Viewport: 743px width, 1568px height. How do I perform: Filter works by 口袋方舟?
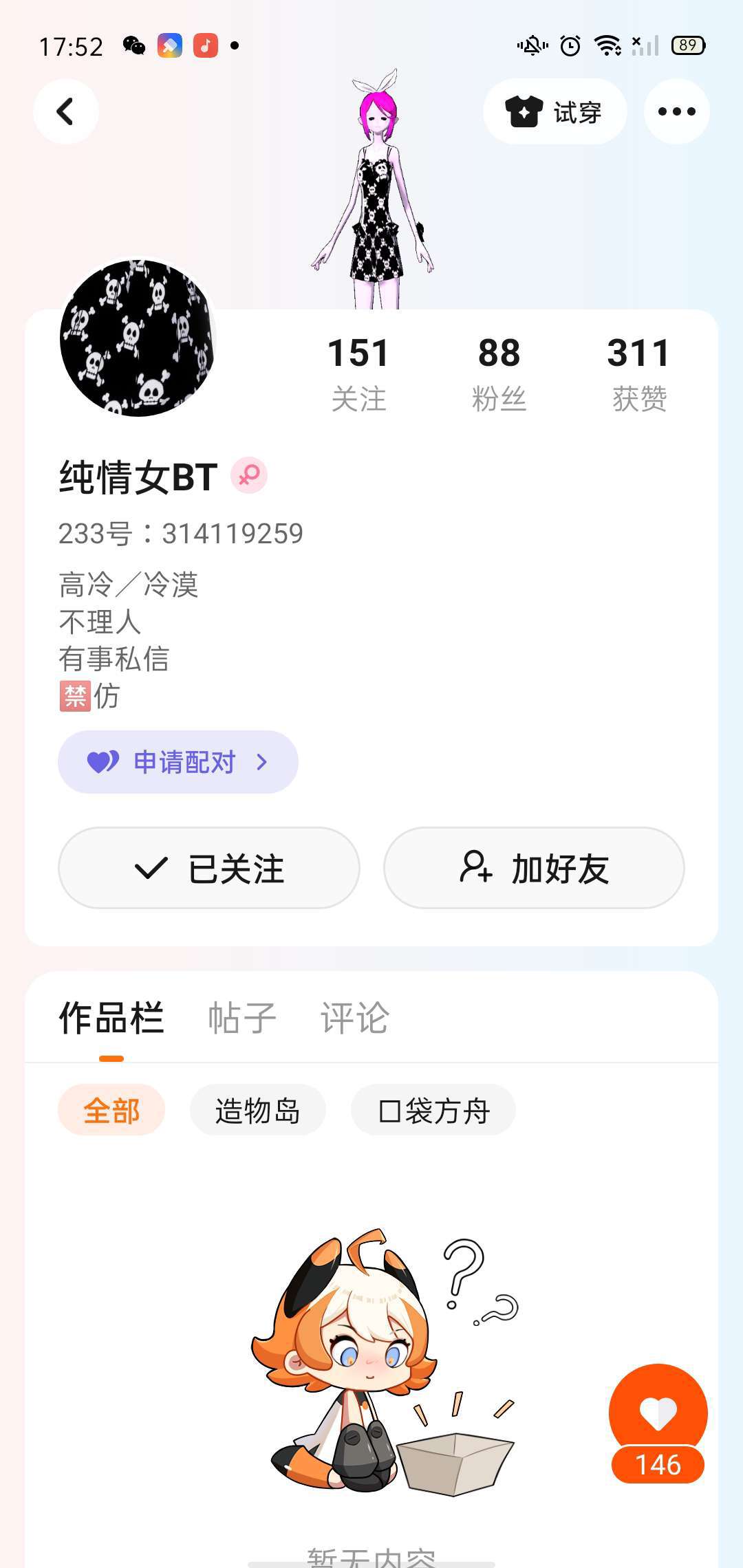click(x=433, y=1111)
